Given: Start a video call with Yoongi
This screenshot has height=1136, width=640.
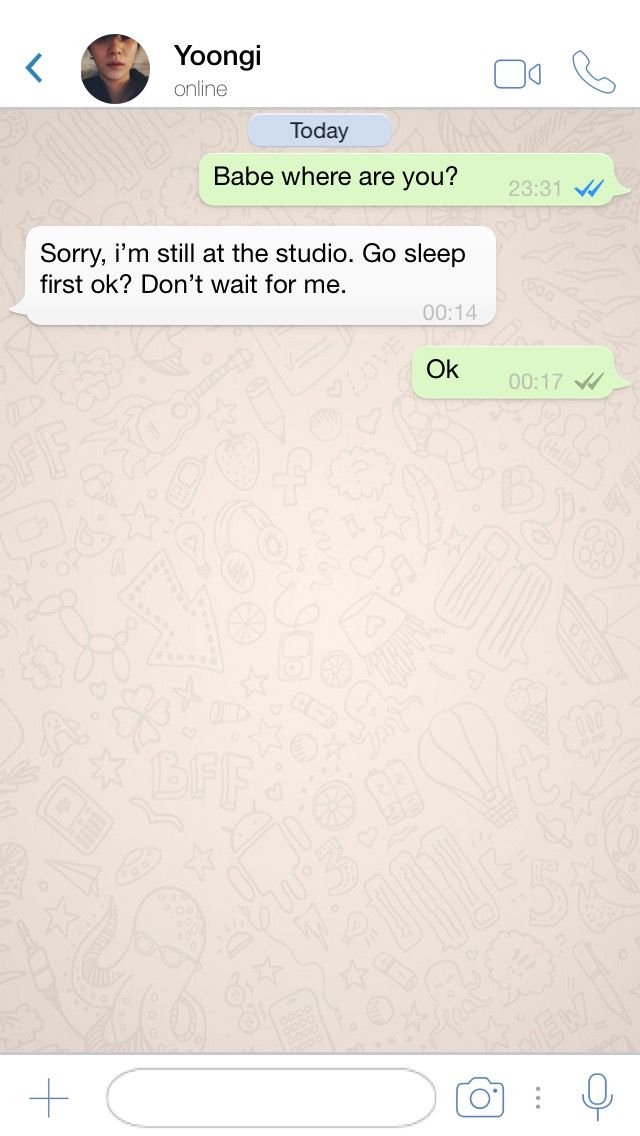Looking at the screenshot, I should [517, 73].
